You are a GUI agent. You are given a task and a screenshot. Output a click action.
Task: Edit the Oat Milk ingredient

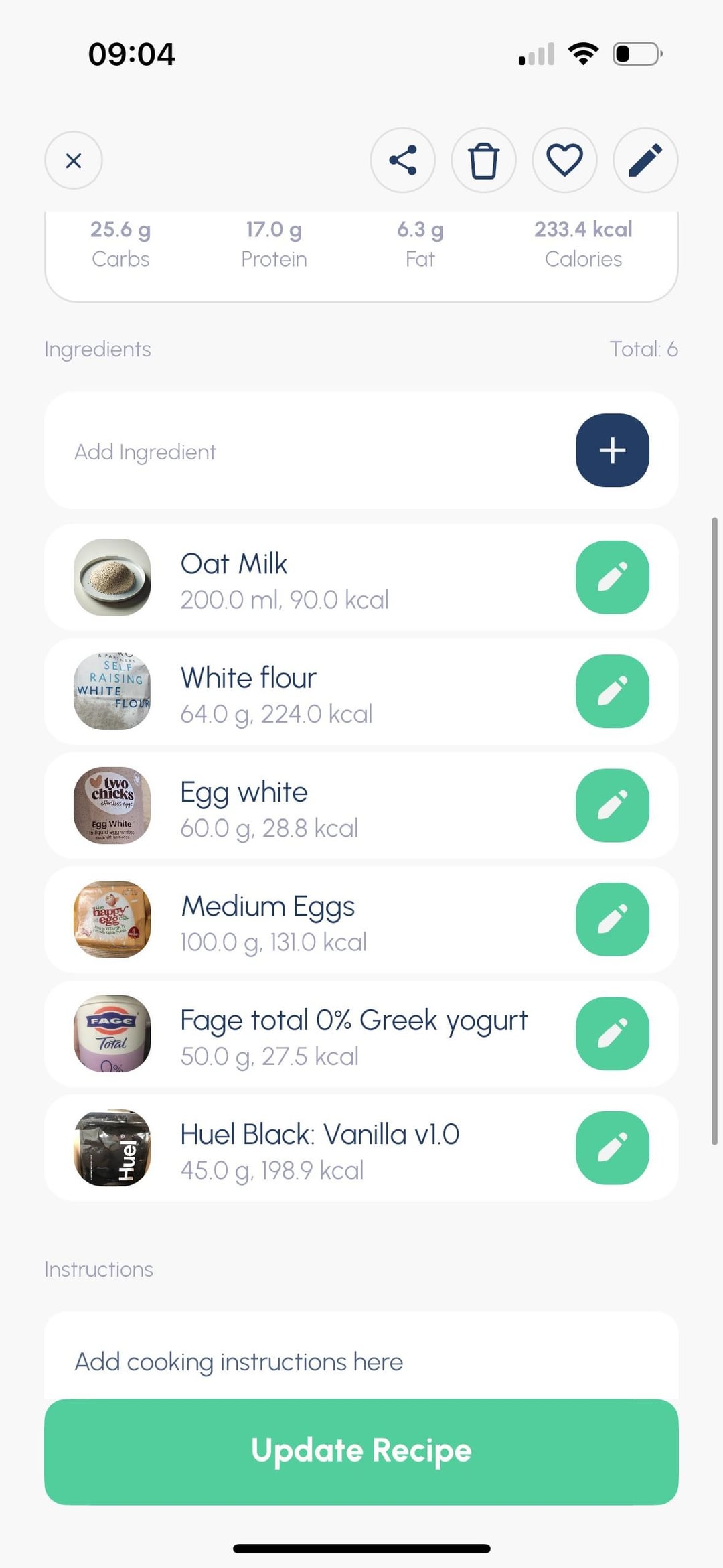point(612,577)
